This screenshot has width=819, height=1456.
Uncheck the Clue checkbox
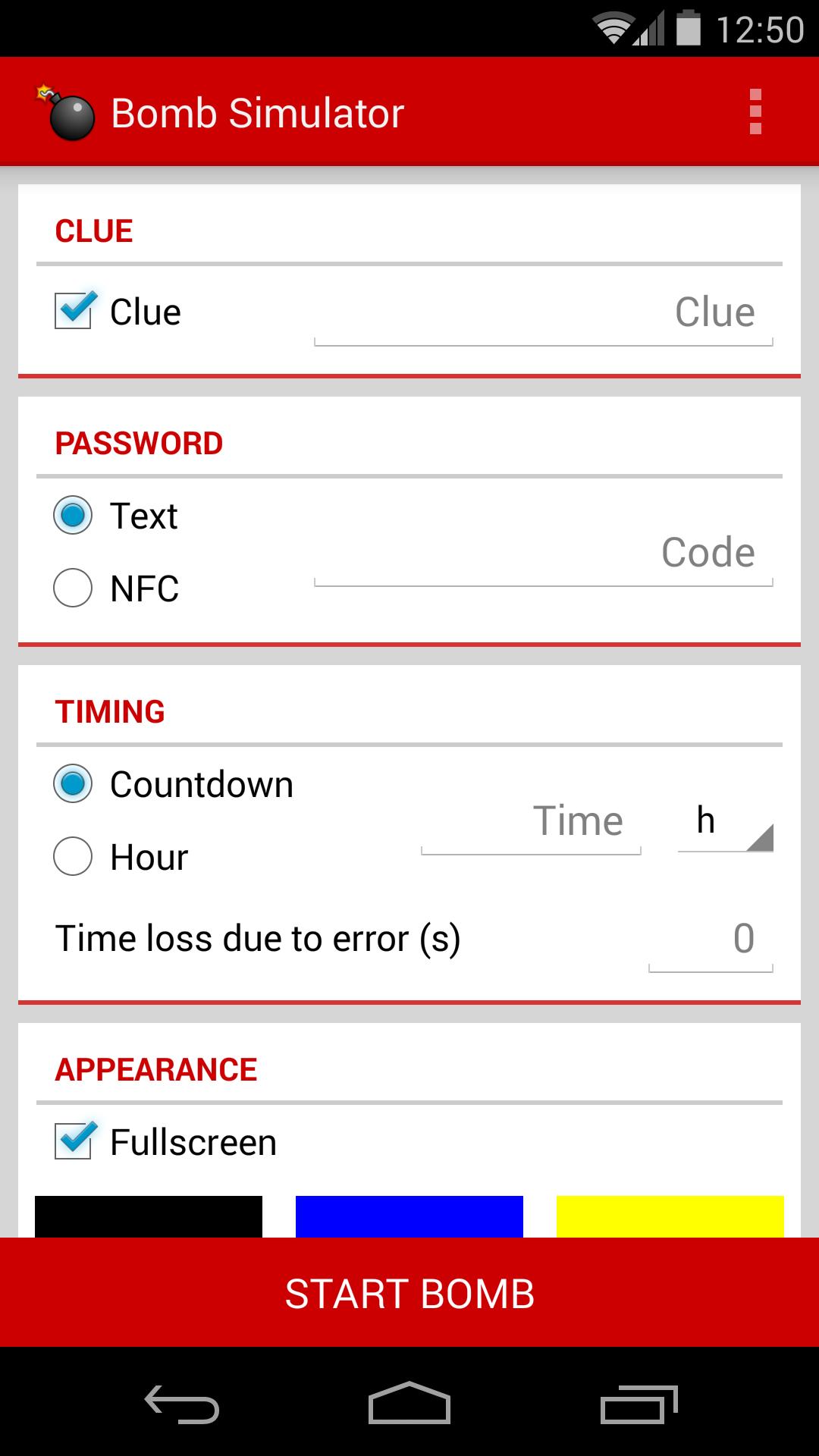tap(74, 311)
